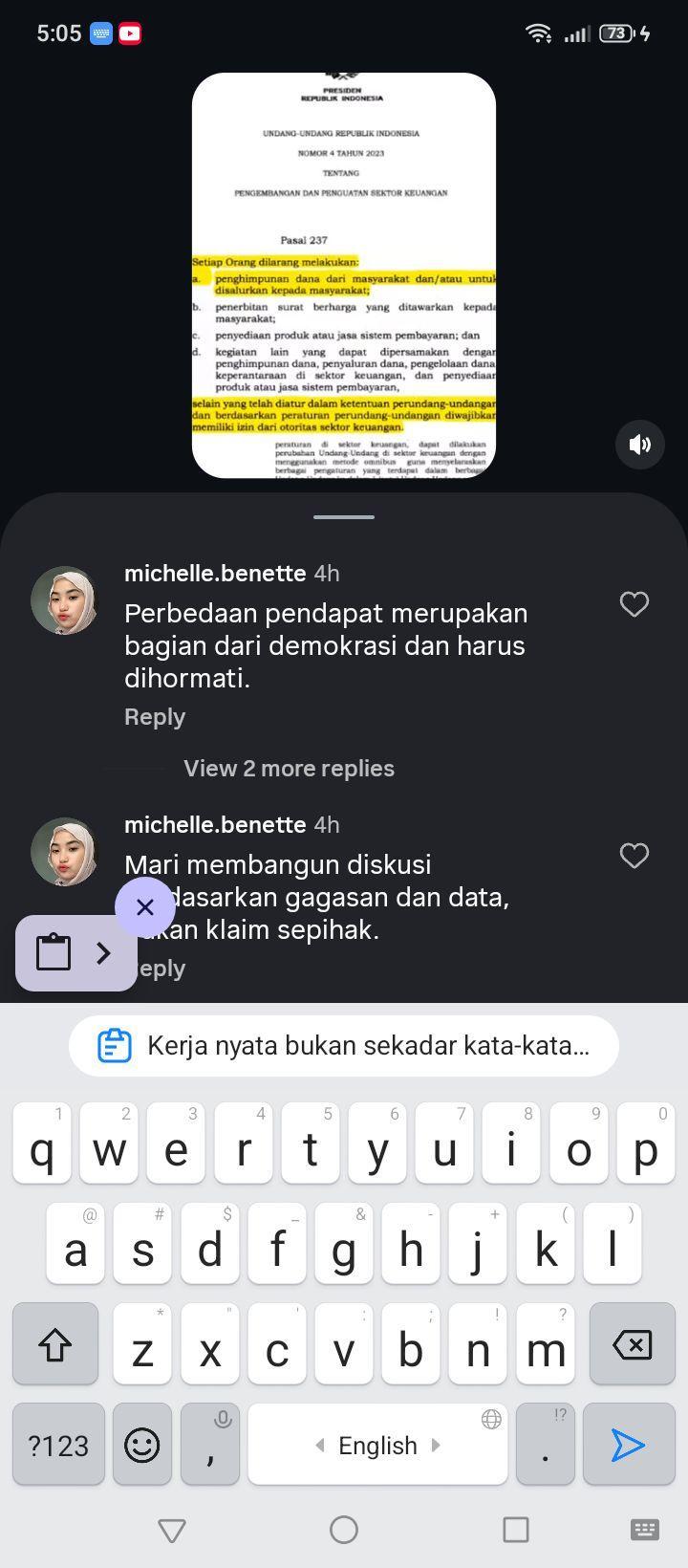
Task: Hide the on-screen keyboard
Action: coord(172,1530)
